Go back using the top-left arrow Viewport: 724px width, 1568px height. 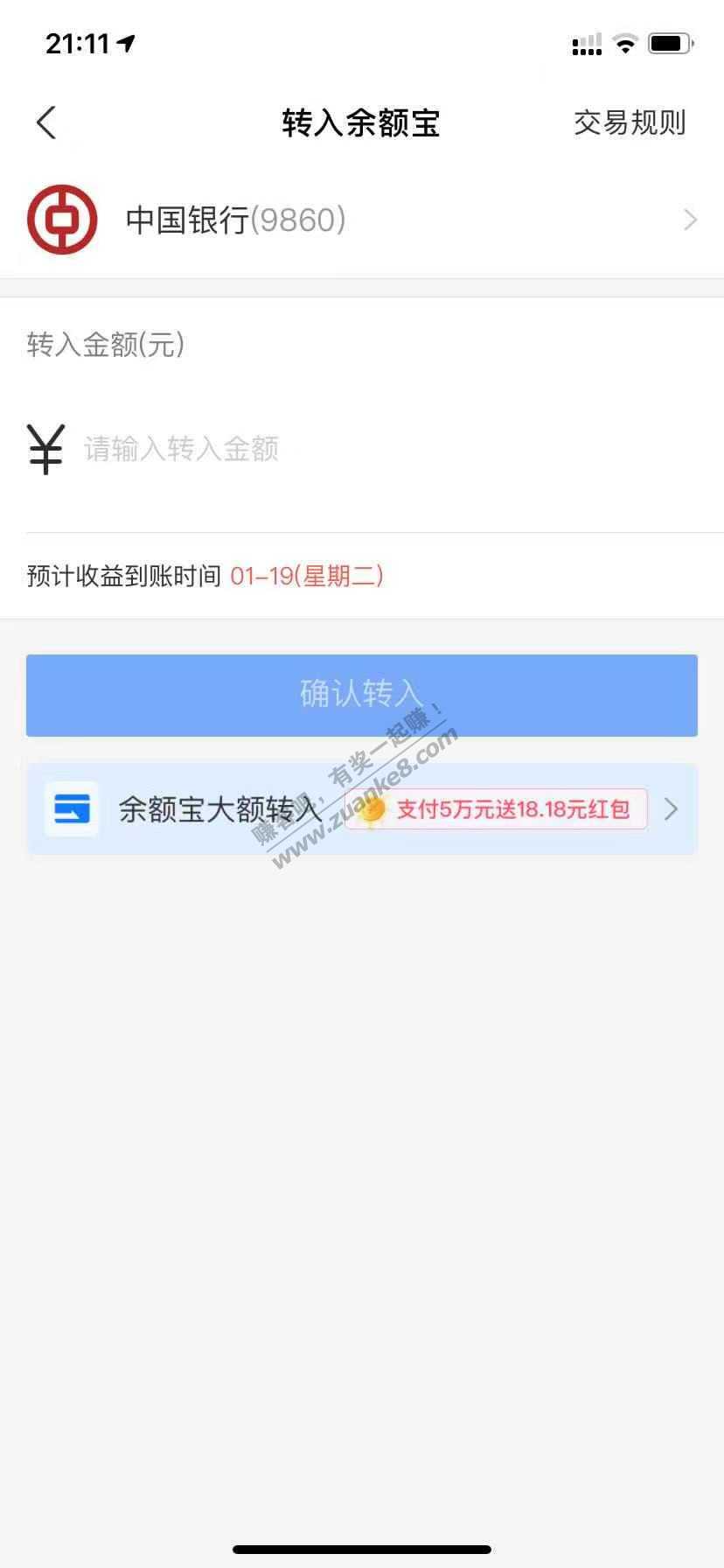pos(47,122)
